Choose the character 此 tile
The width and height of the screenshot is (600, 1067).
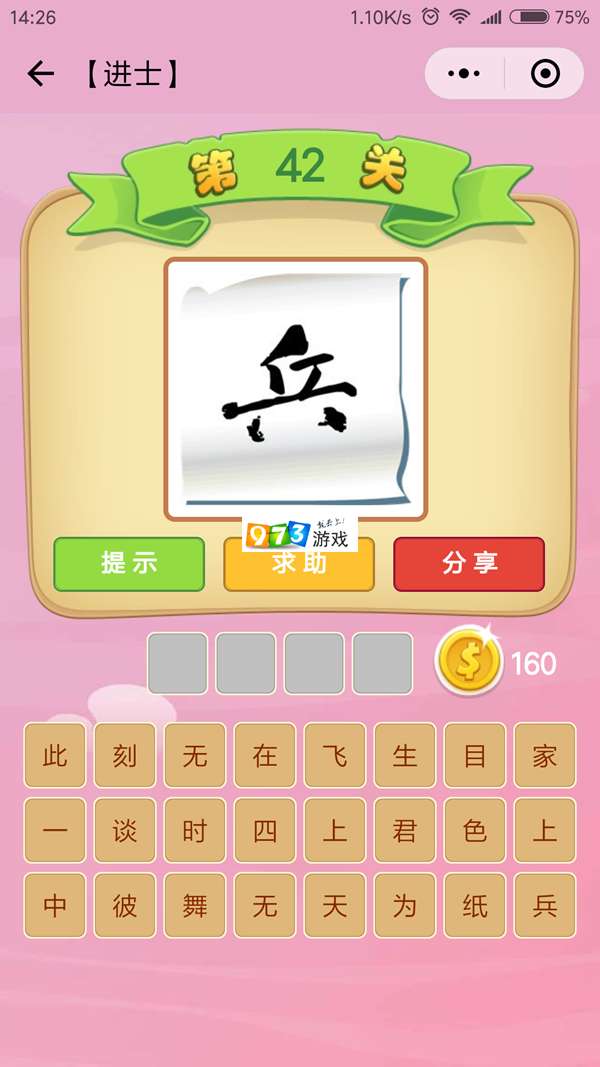click(x=55, y=755)
